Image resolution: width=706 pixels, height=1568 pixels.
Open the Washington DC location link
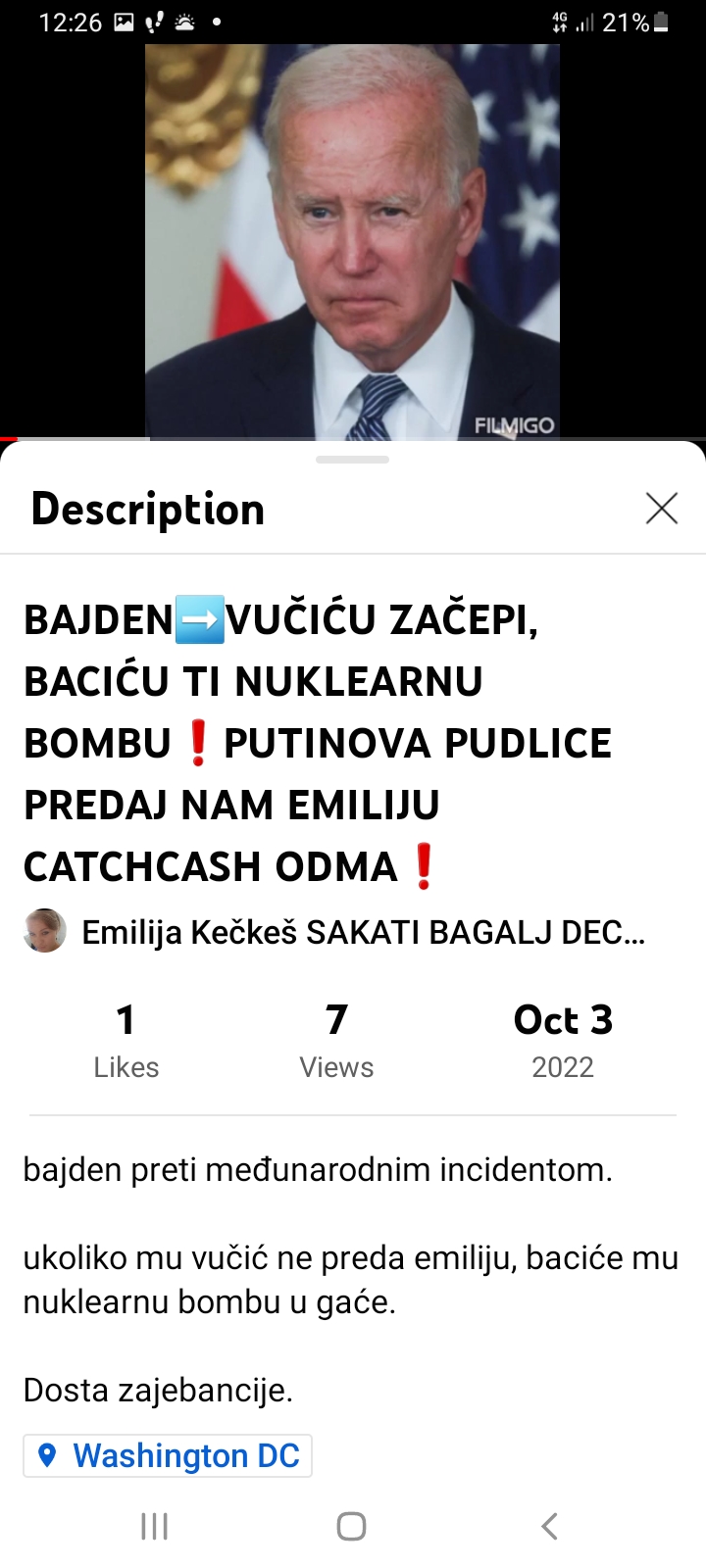168,1455
